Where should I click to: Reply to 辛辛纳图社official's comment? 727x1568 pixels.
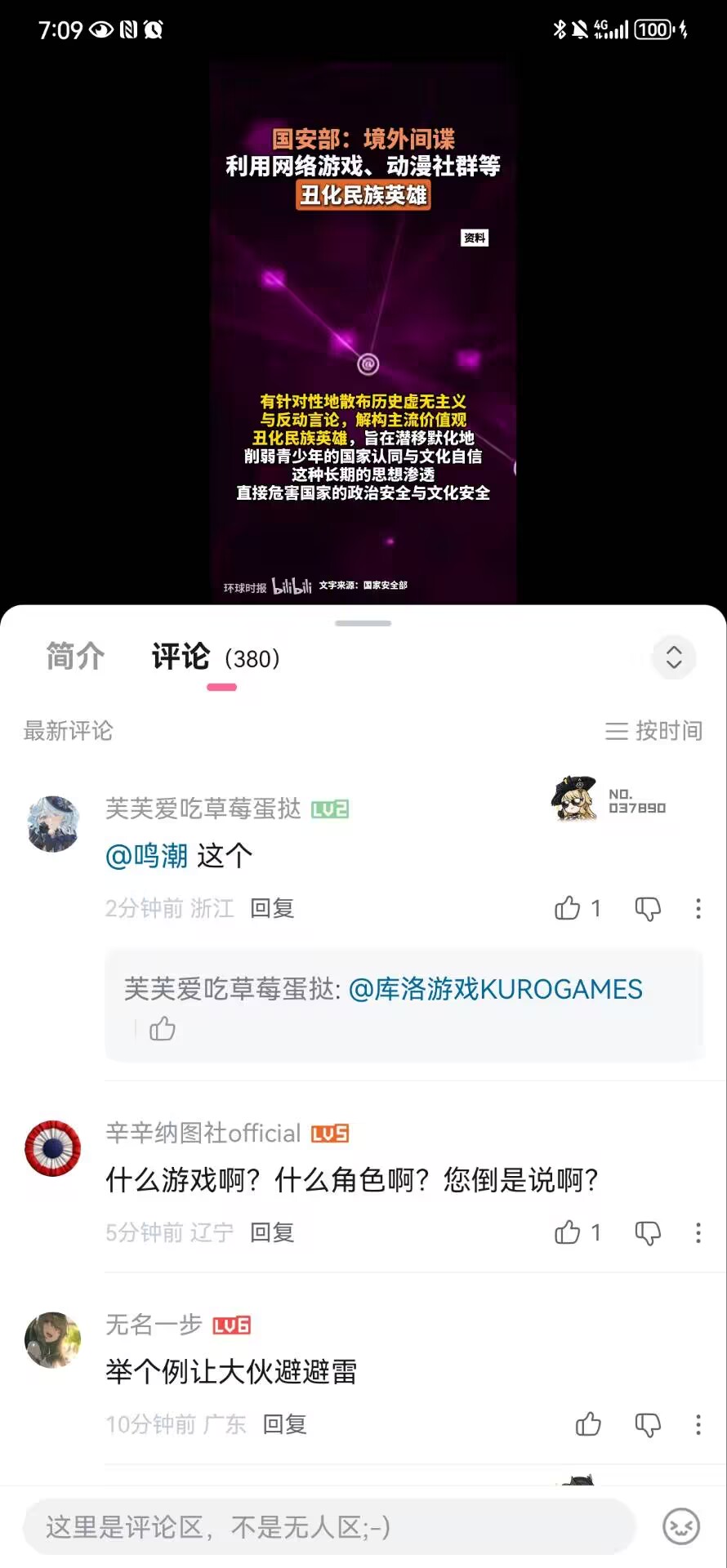(272, 1232)
